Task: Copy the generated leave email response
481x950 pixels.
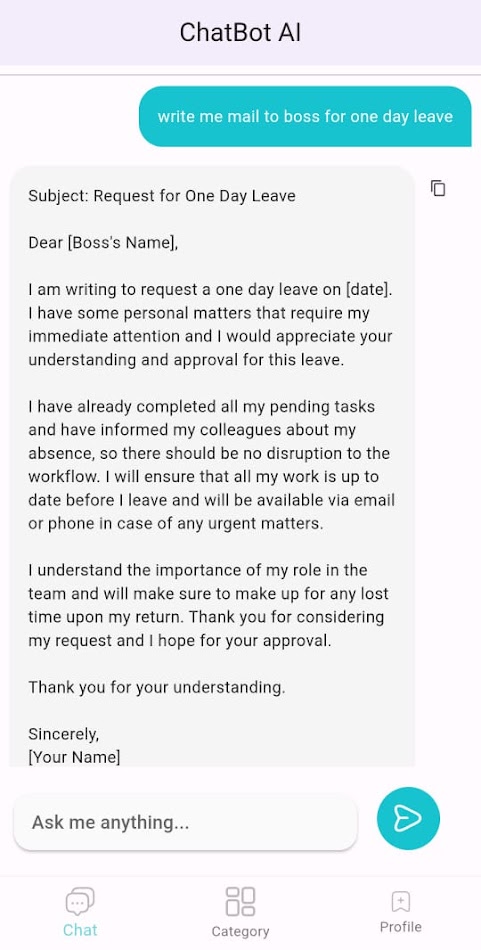Action: tap(438, 188)
